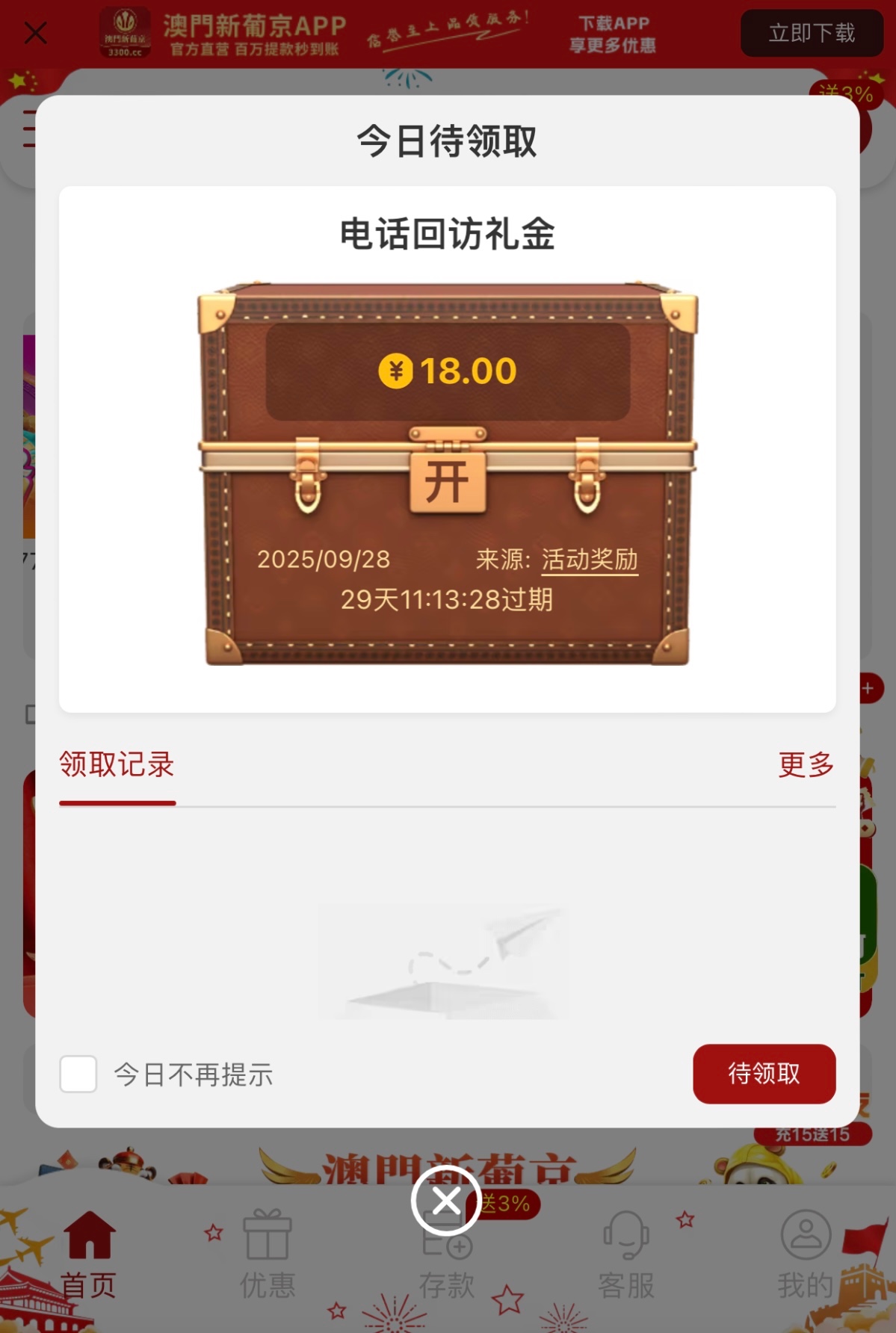896x1333 pixels.
Task: Select the 领取记录 tab
Action: (x=117, y=765)
